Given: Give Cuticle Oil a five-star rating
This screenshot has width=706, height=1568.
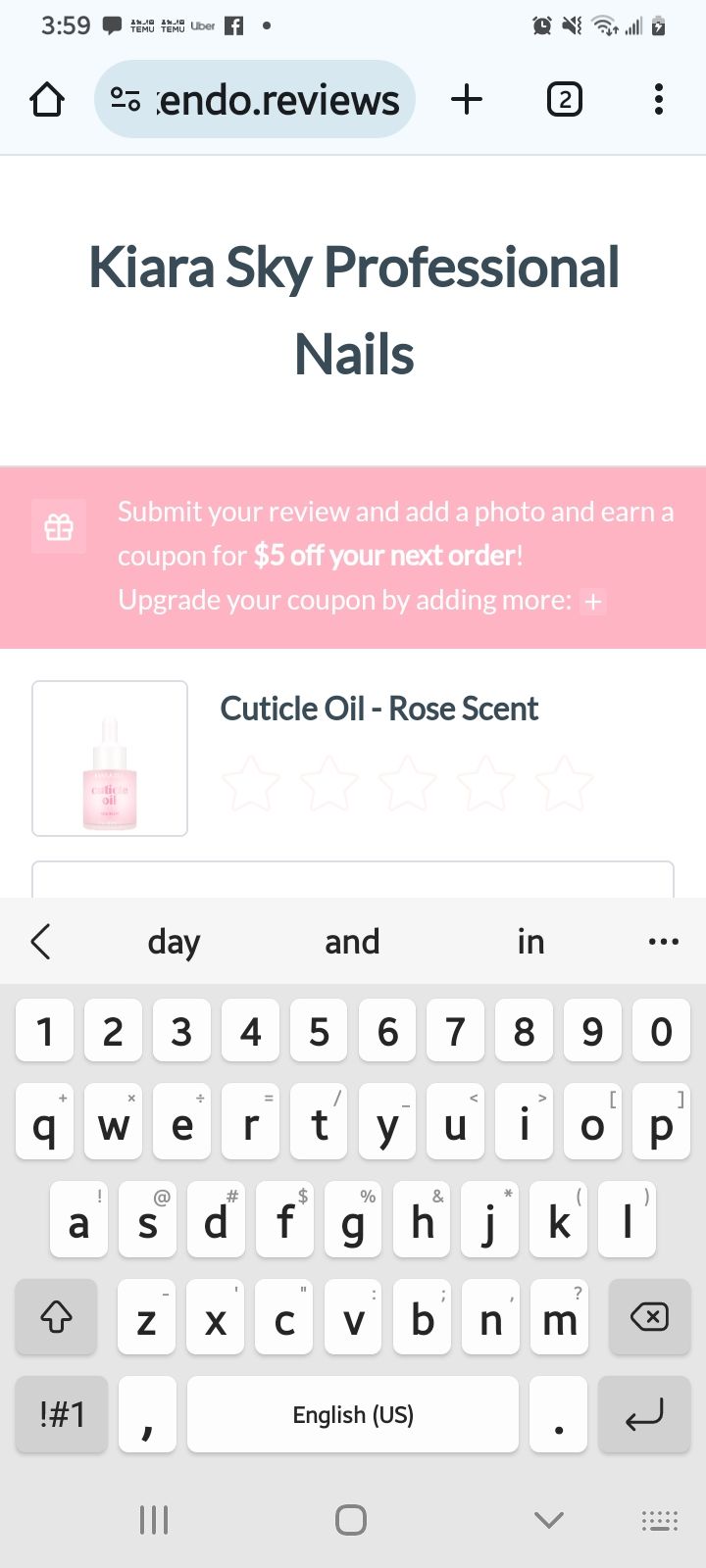Looking at the screenshot, I should 565,783.
